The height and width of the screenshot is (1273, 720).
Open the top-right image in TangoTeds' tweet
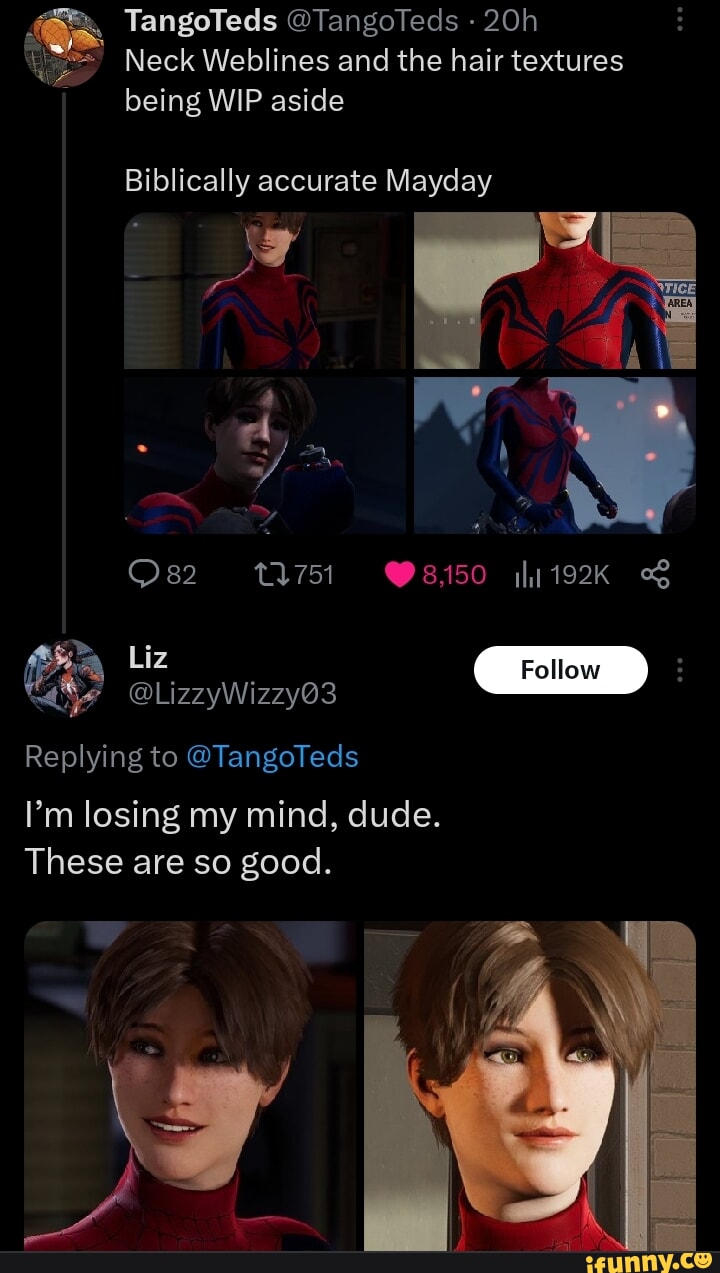pos(554,290)
